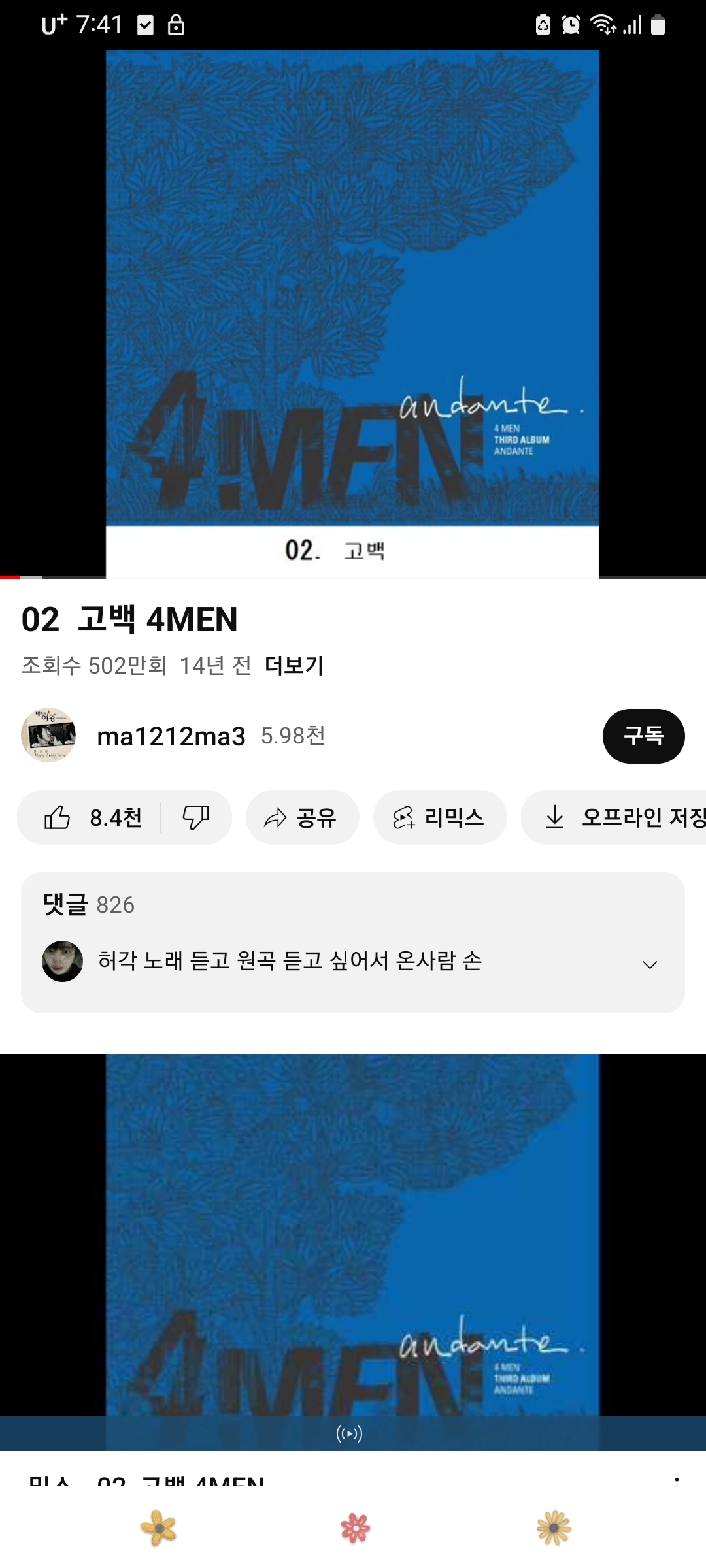Share the video via 공유
706x1568 pixels.
point(302,817)
